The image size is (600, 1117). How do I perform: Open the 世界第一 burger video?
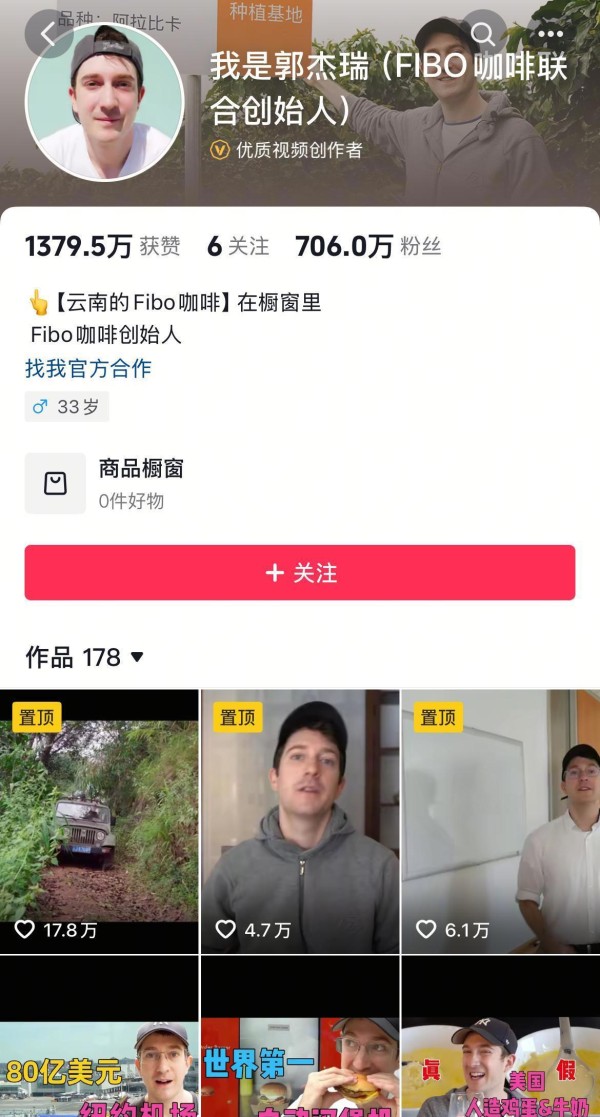coord(300,1037)
